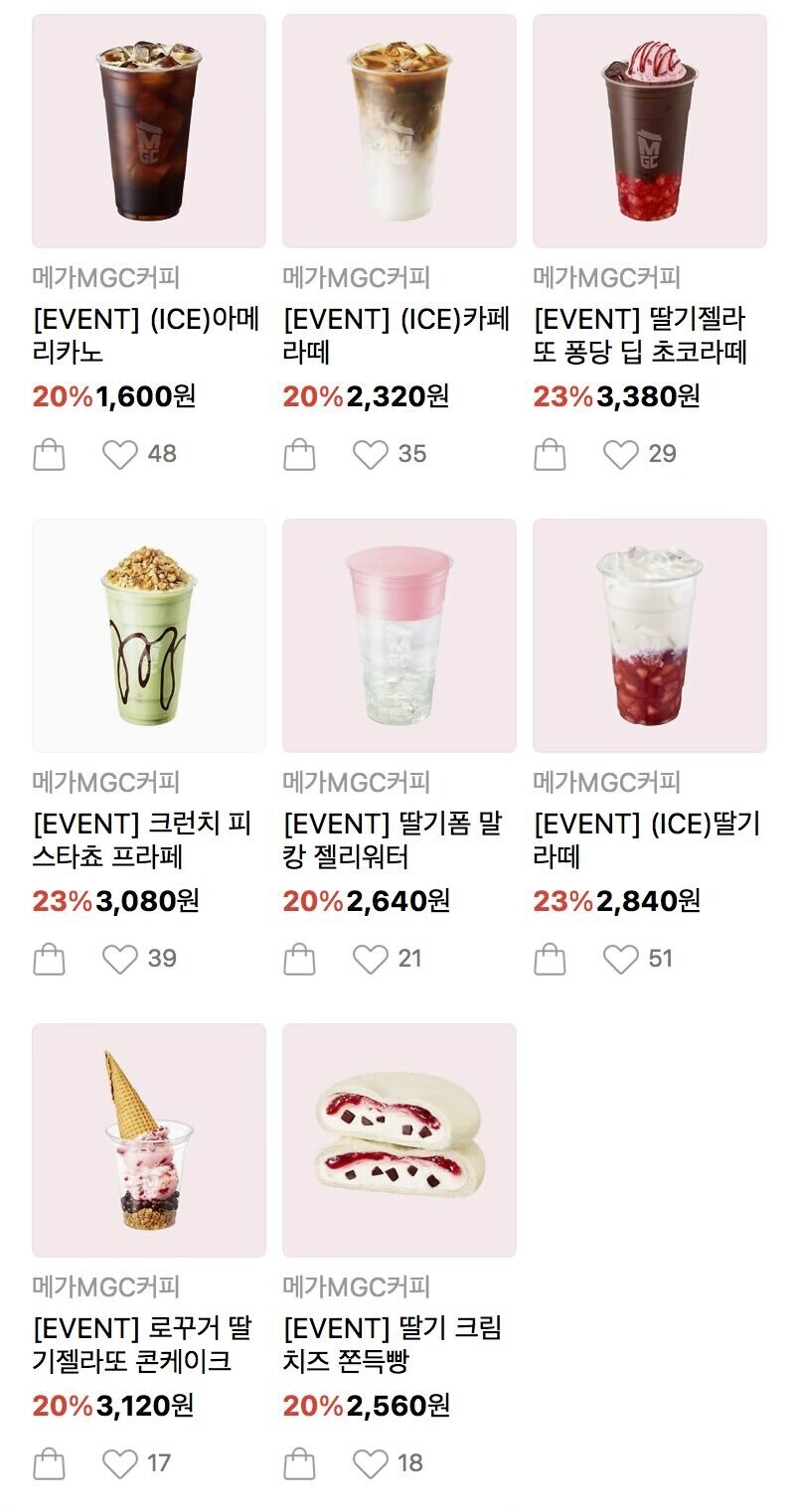Add (ICE)딸기라떼 to the shopping bag
This screenshot has height=1512, width=799.
[551, 960]
